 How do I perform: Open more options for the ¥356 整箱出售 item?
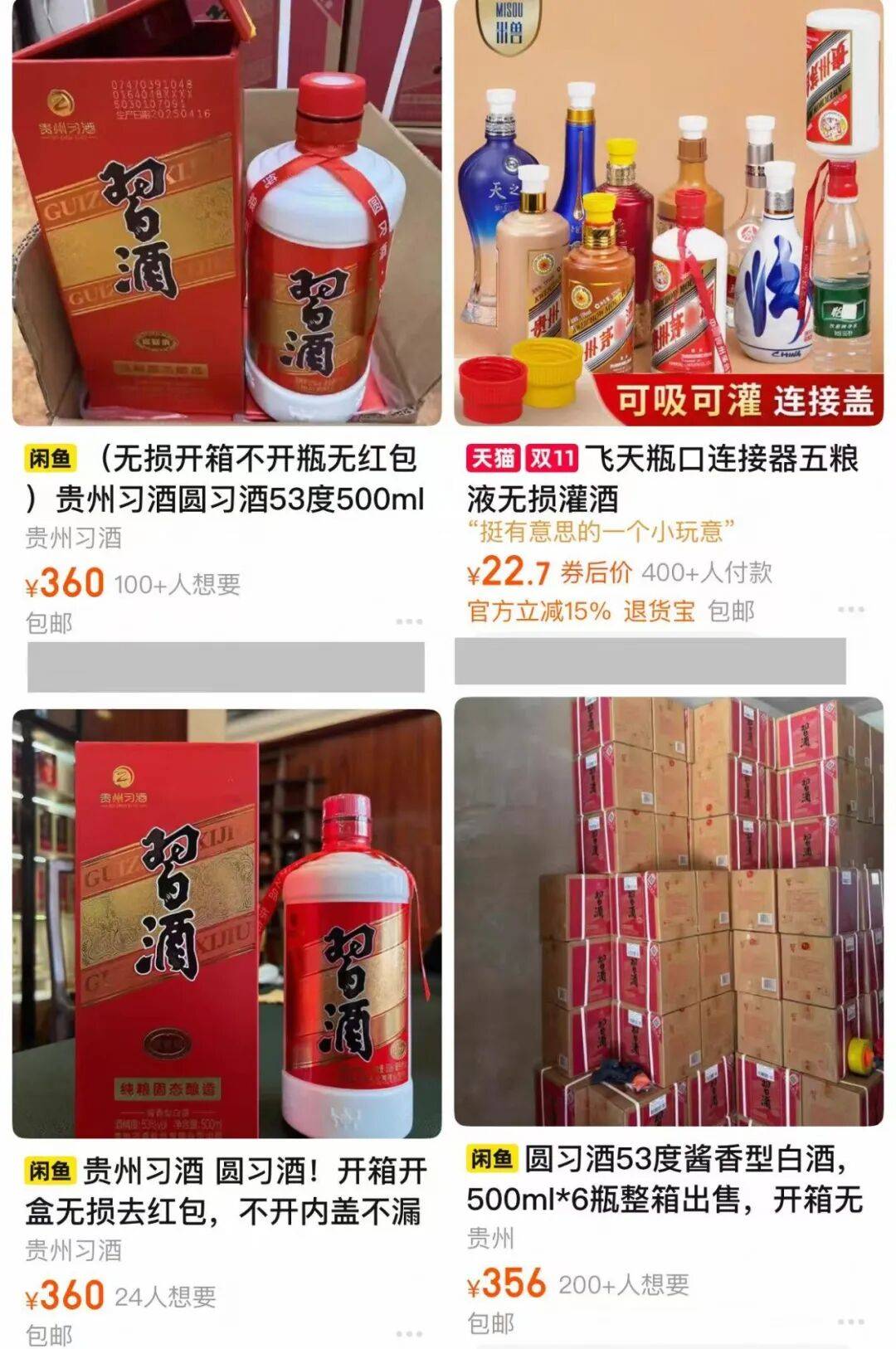850,1322
